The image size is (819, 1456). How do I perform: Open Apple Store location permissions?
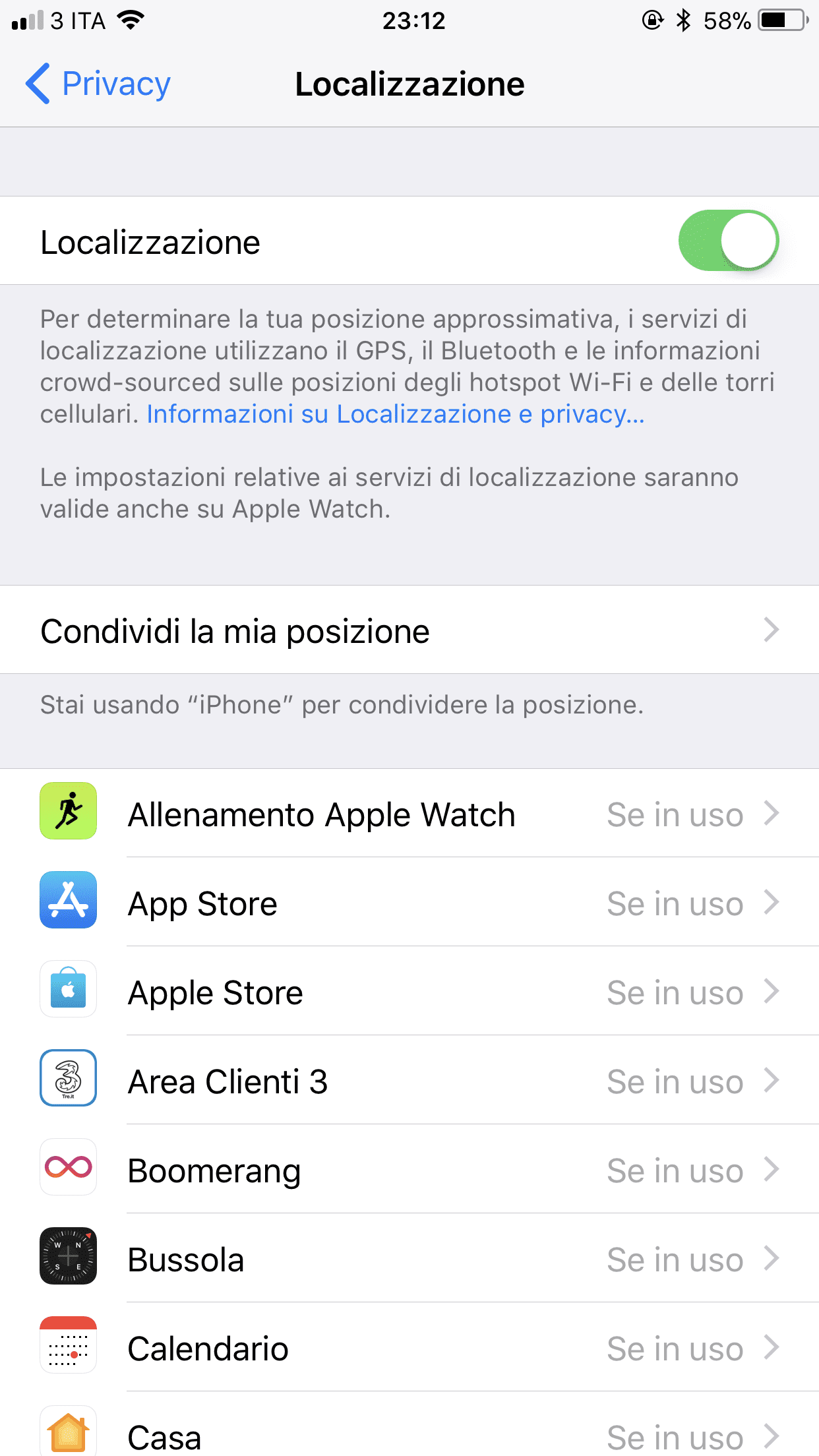pos(409,991)
